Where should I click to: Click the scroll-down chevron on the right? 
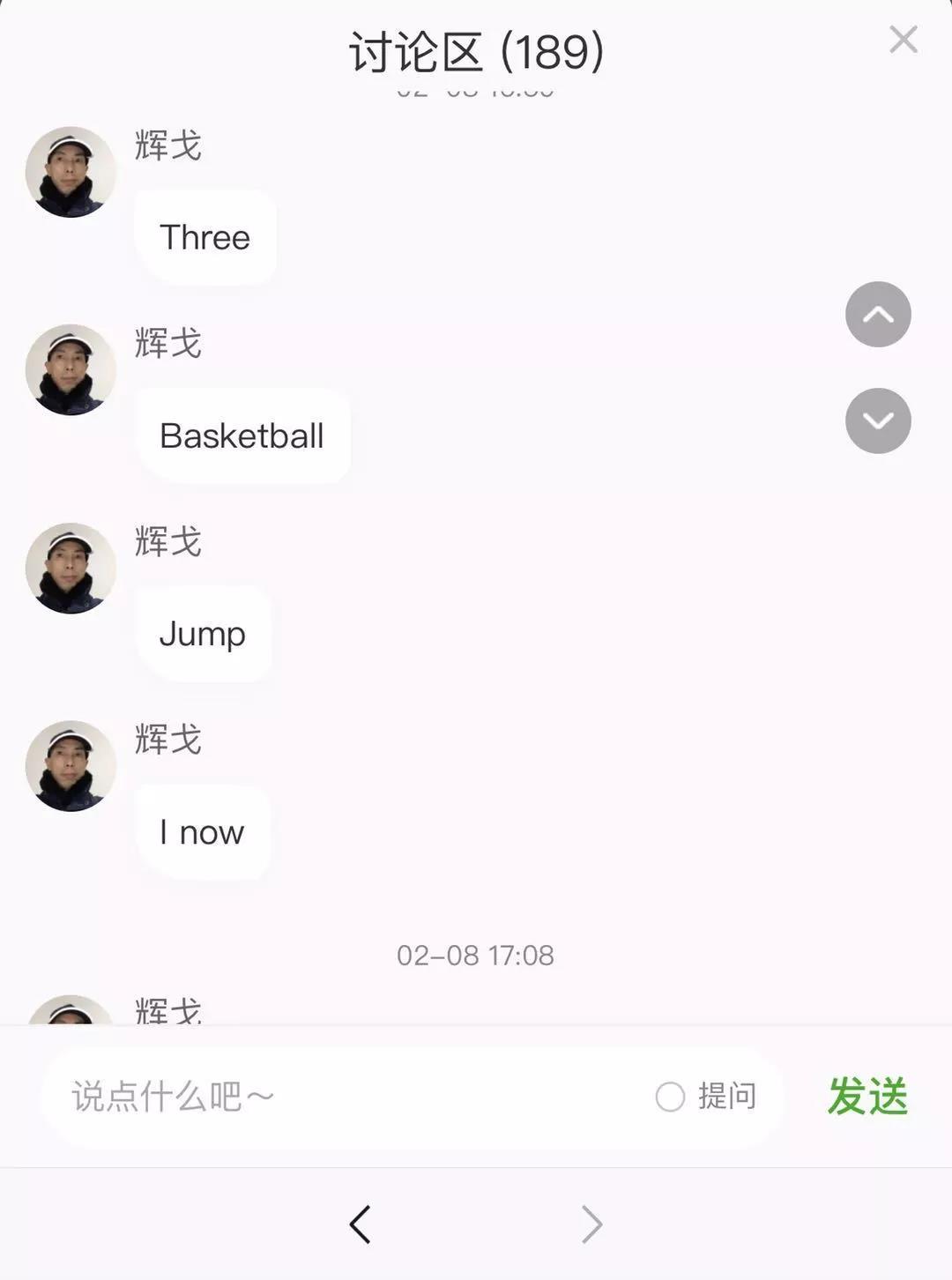pos(877,420)
